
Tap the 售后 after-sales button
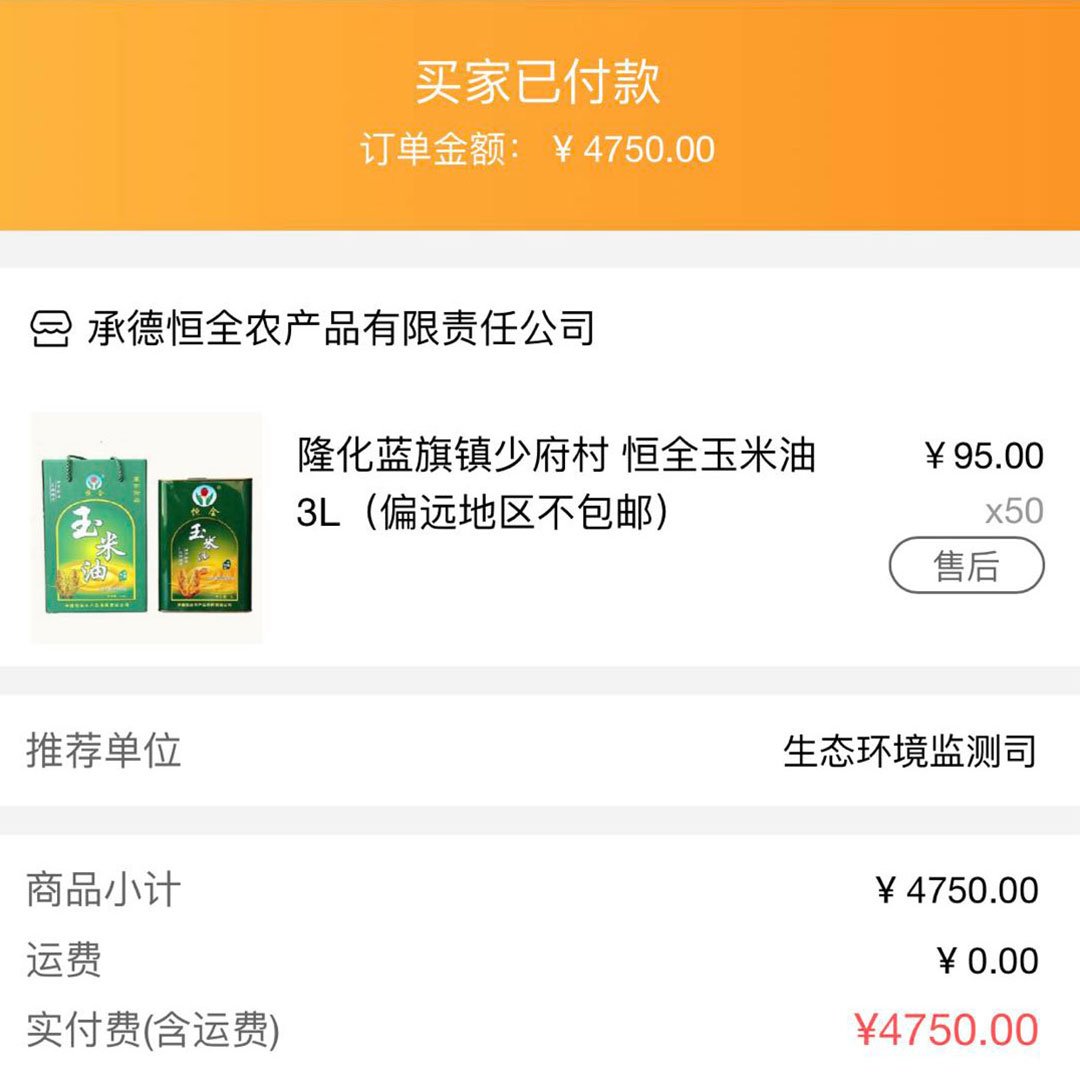click(966, 566)
